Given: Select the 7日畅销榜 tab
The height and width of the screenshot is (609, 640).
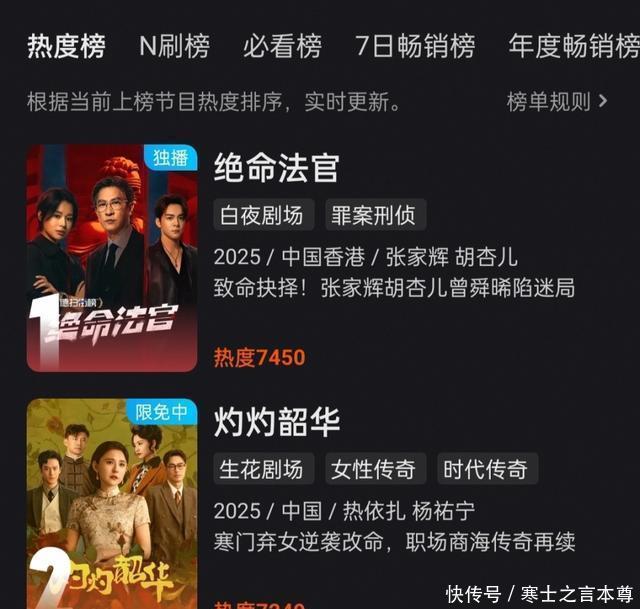Looking at the screenshot, I should [415, 46].
